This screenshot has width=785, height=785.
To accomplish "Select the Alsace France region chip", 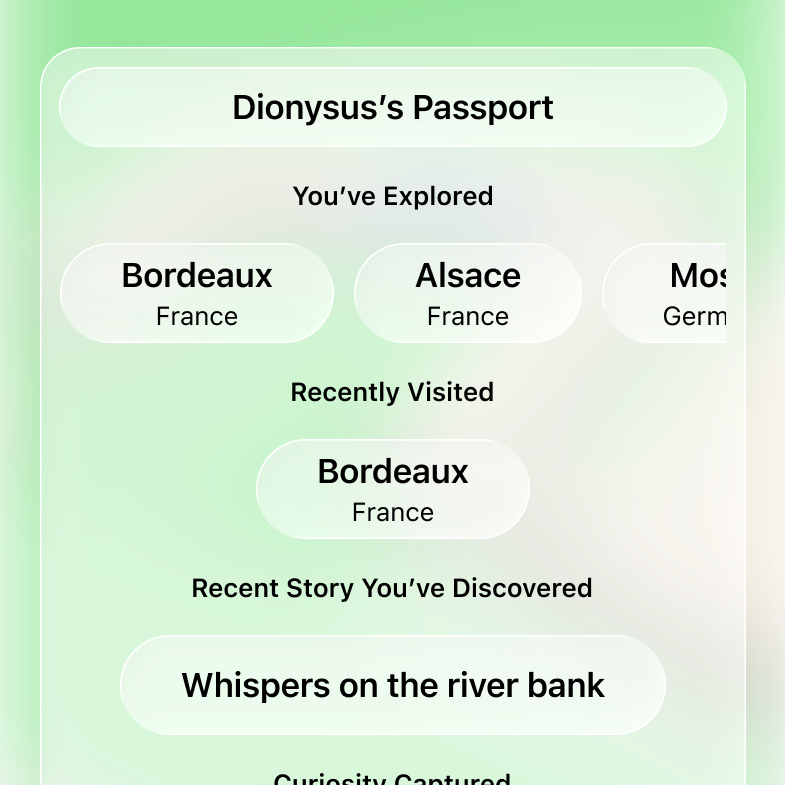I will [468, 293].
